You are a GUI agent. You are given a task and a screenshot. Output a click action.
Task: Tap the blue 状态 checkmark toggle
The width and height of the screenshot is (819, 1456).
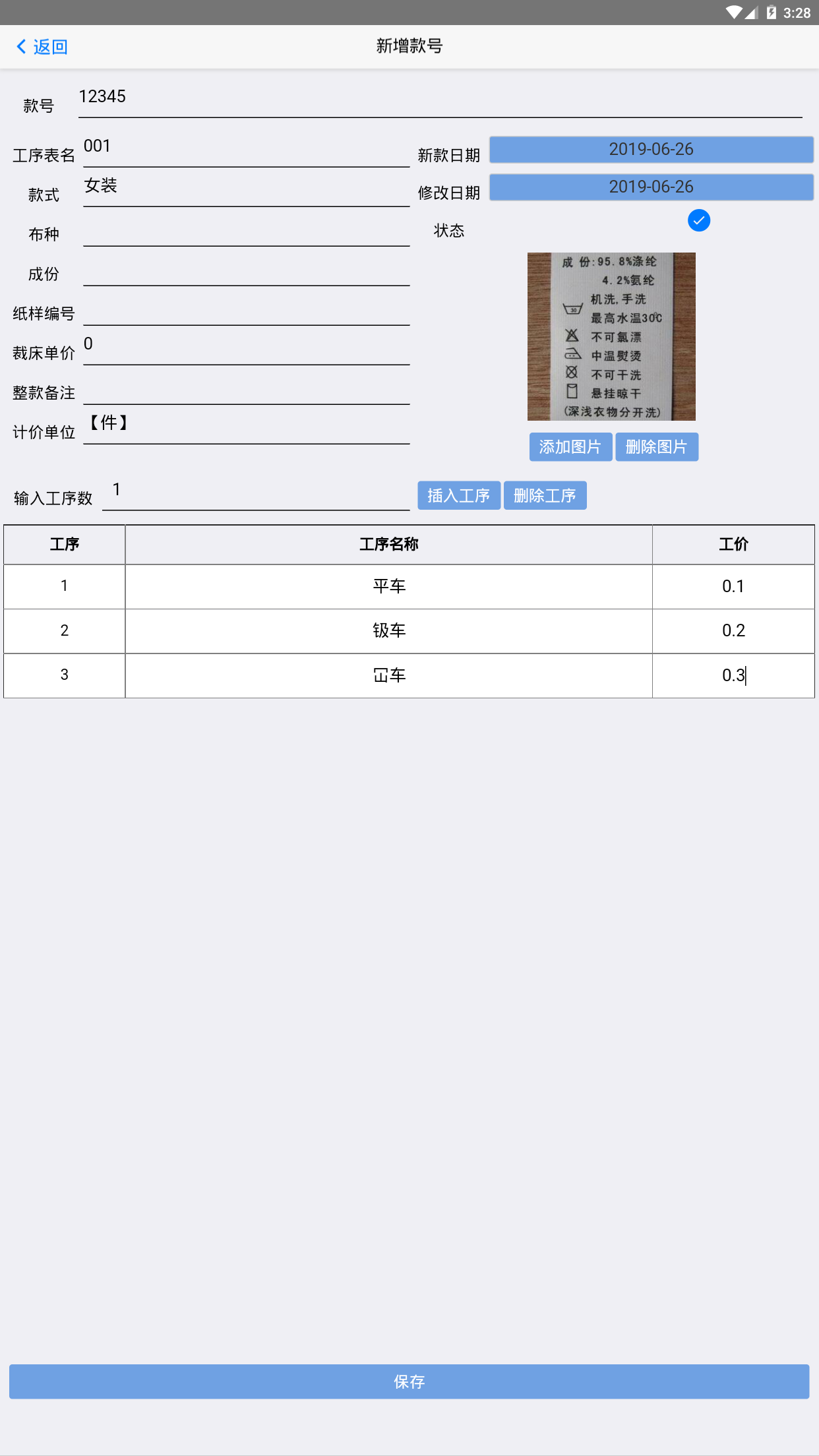click(699, 220)
